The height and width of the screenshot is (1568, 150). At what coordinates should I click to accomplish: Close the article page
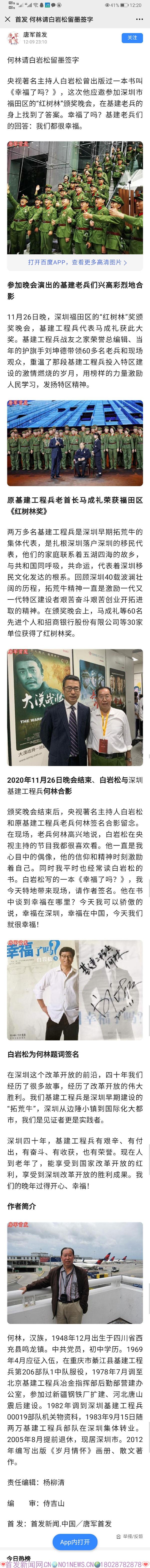pyautogui.click(x=7, y=20)
